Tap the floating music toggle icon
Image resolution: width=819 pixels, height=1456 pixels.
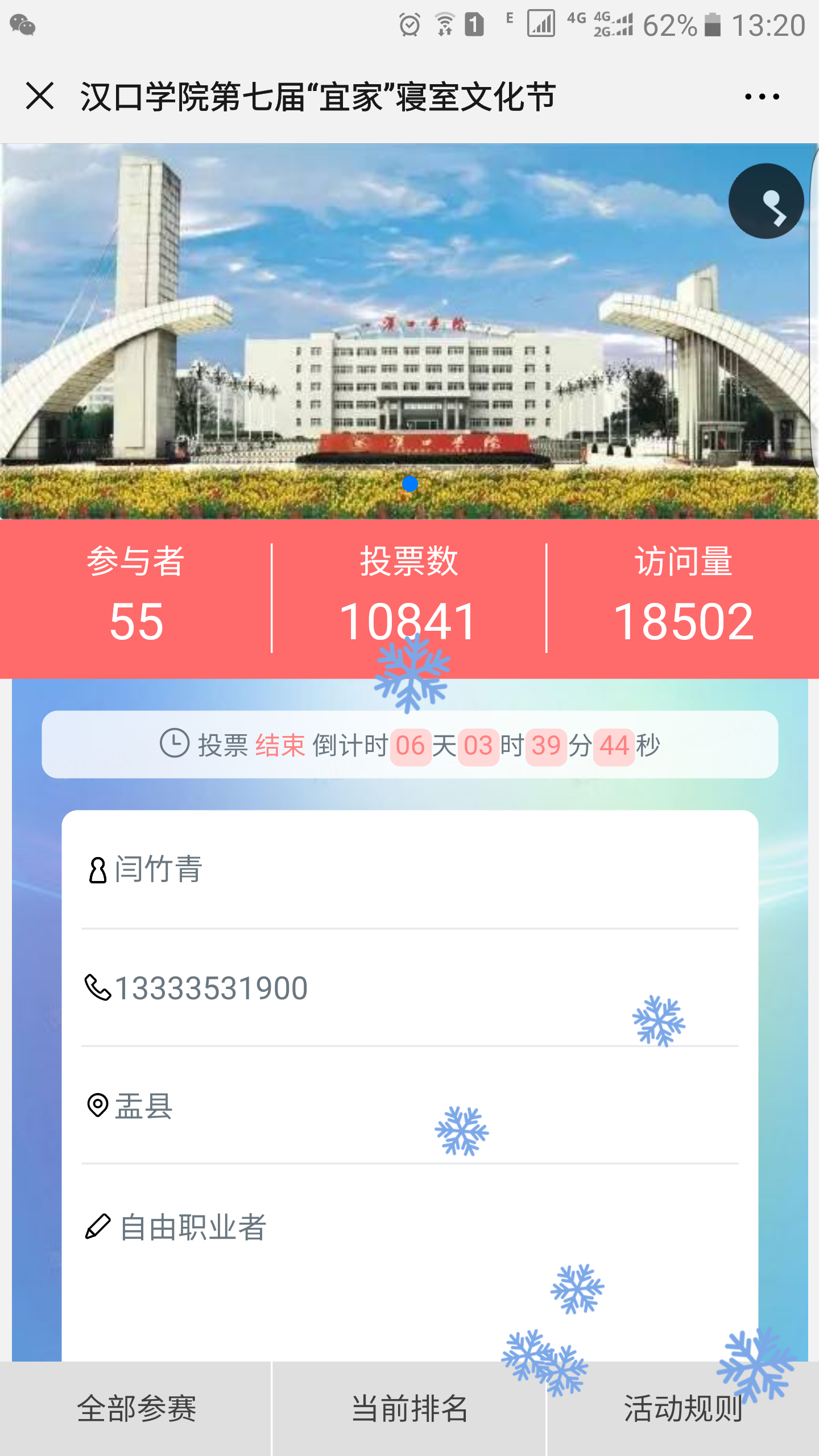(x=766, y=201)
